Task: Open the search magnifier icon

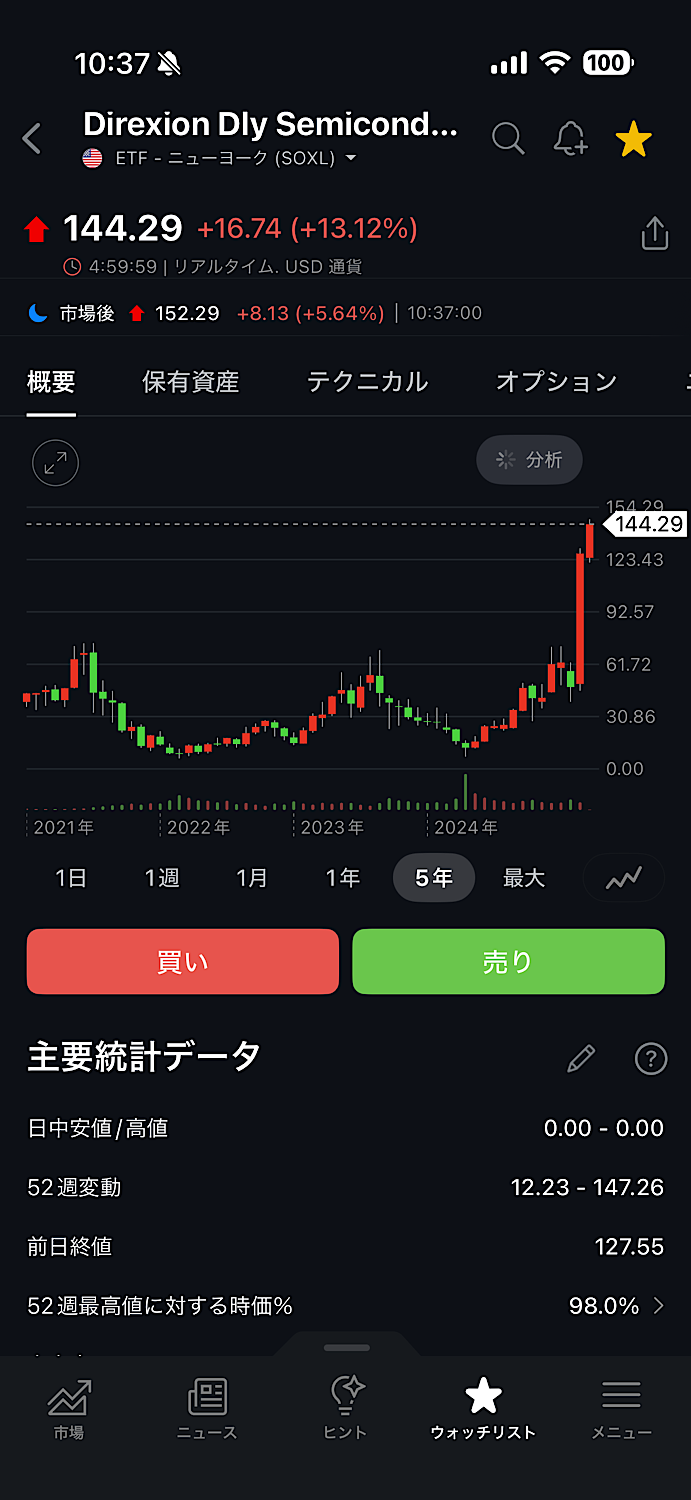Action: point(508,139)
